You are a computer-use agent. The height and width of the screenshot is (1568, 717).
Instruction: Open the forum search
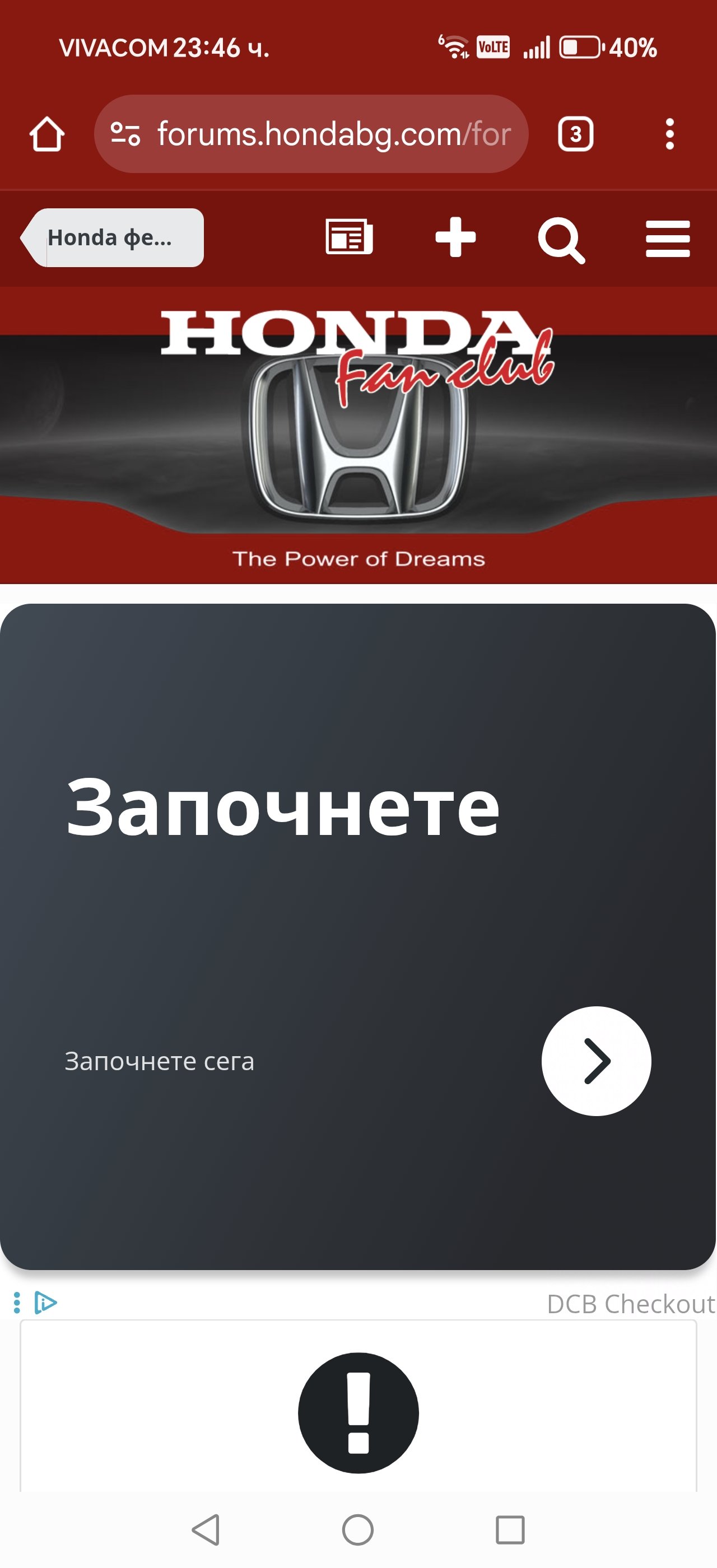[x=561, y=240]
